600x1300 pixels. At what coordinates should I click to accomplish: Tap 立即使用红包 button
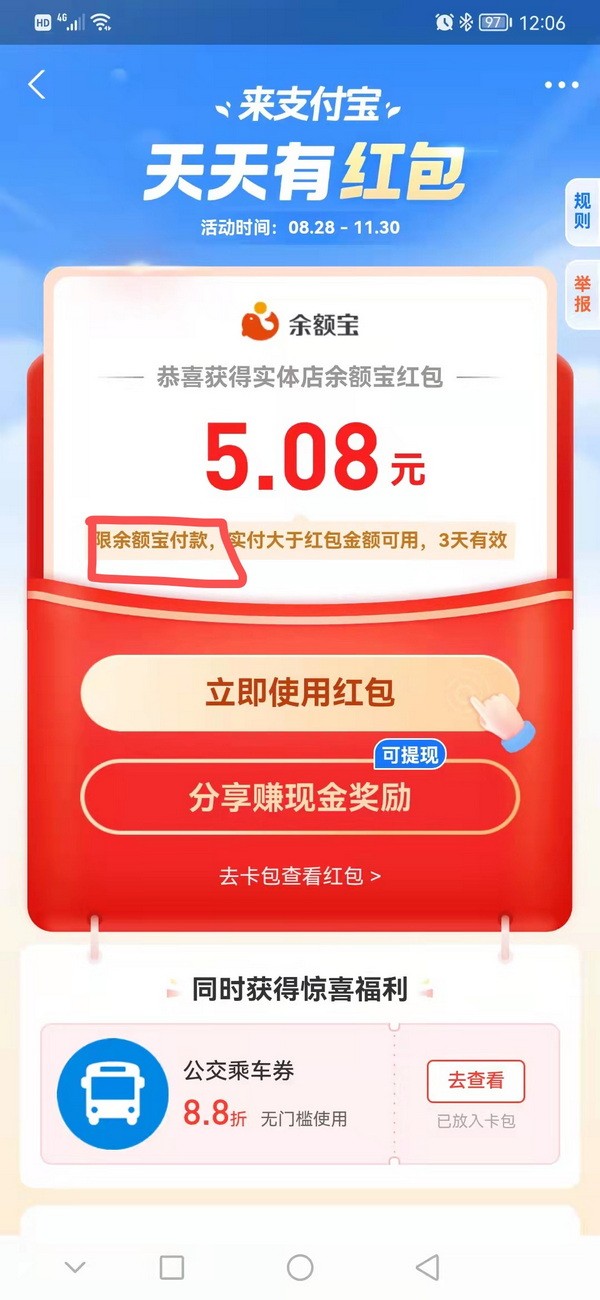pyautogui.click(x=299, y=693)
